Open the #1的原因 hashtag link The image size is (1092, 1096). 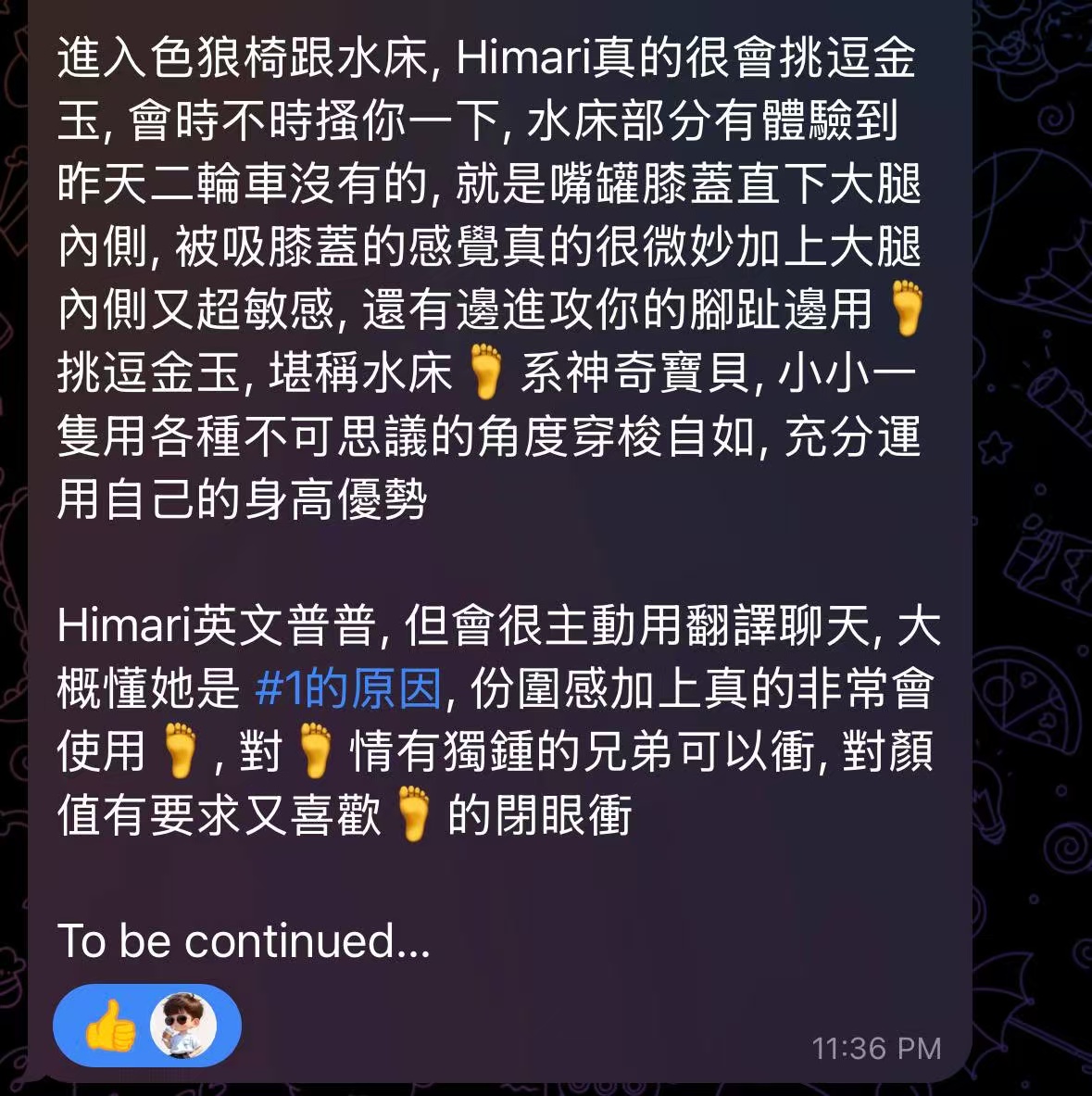point(347,688)
